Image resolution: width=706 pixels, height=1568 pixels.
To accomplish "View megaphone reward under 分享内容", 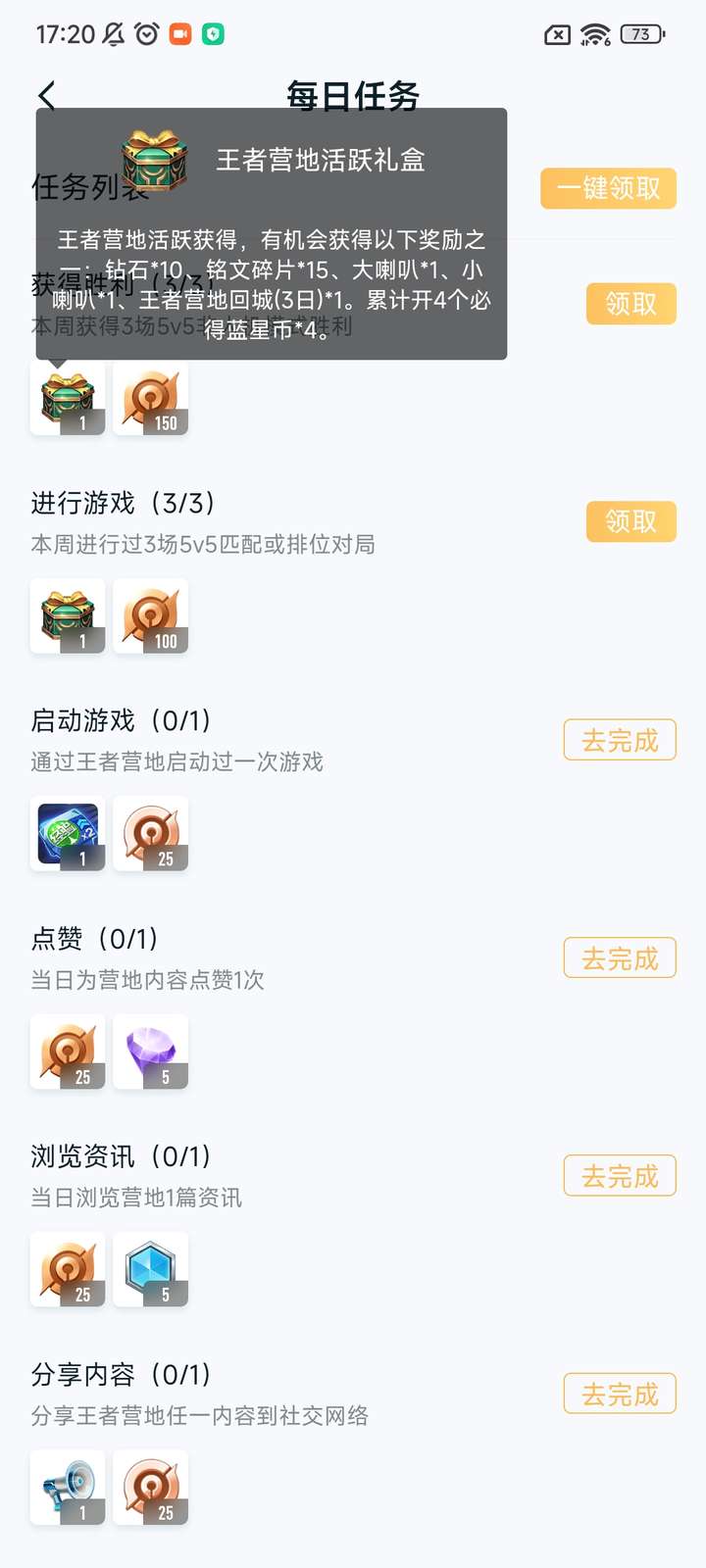I will coord(68,1488).
